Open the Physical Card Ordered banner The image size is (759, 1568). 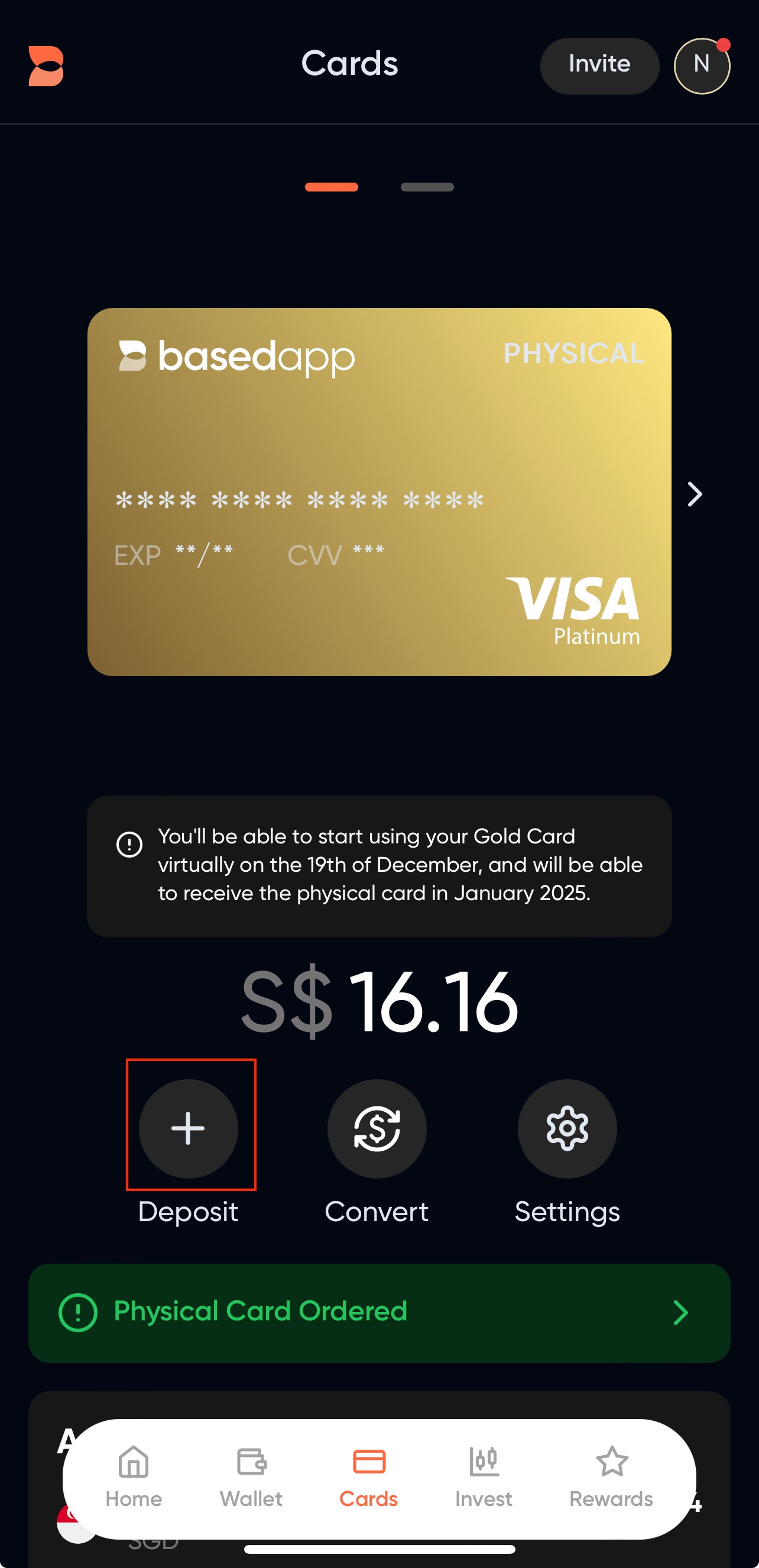tap(379, 1311)
